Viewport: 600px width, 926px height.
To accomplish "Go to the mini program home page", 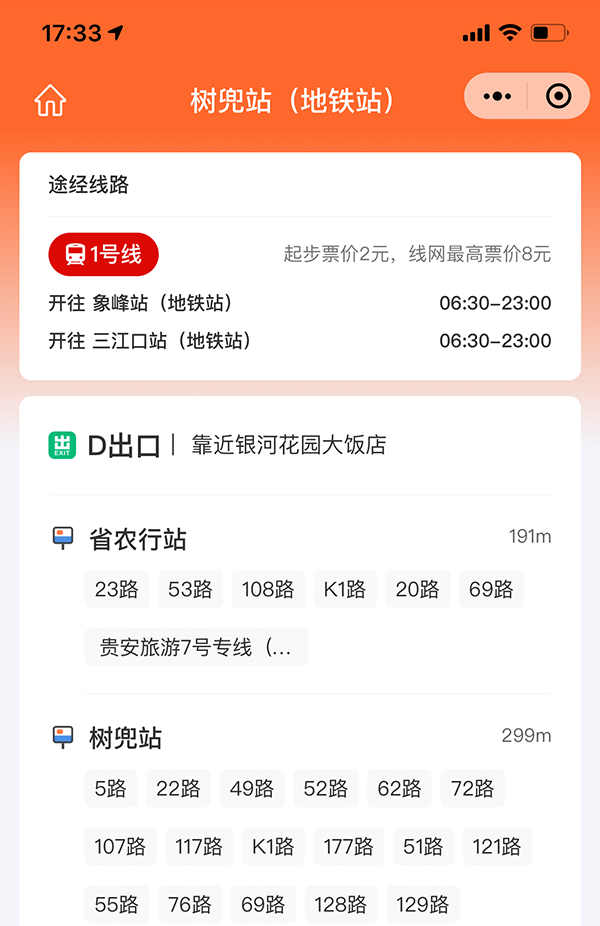I will [50, 100].
